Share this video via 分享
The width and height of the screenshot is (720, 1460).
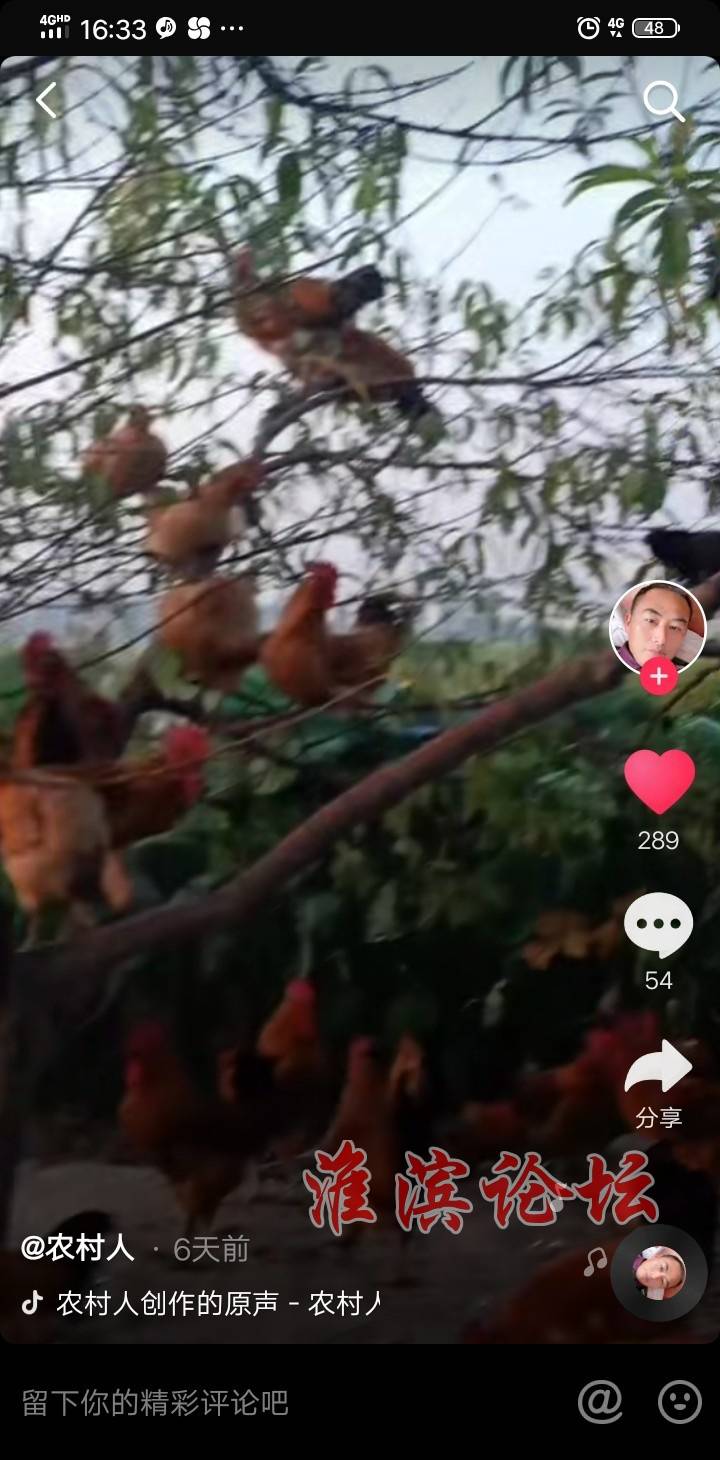[x=658, y=1070]
